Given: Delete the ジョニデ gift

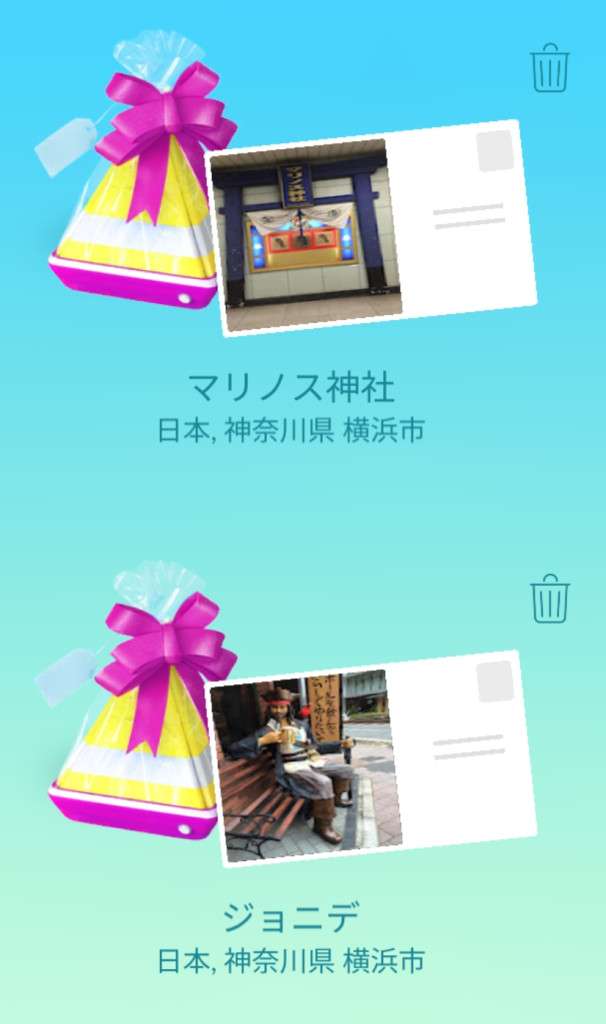Looking at the screenshot, I should point(550,599).
